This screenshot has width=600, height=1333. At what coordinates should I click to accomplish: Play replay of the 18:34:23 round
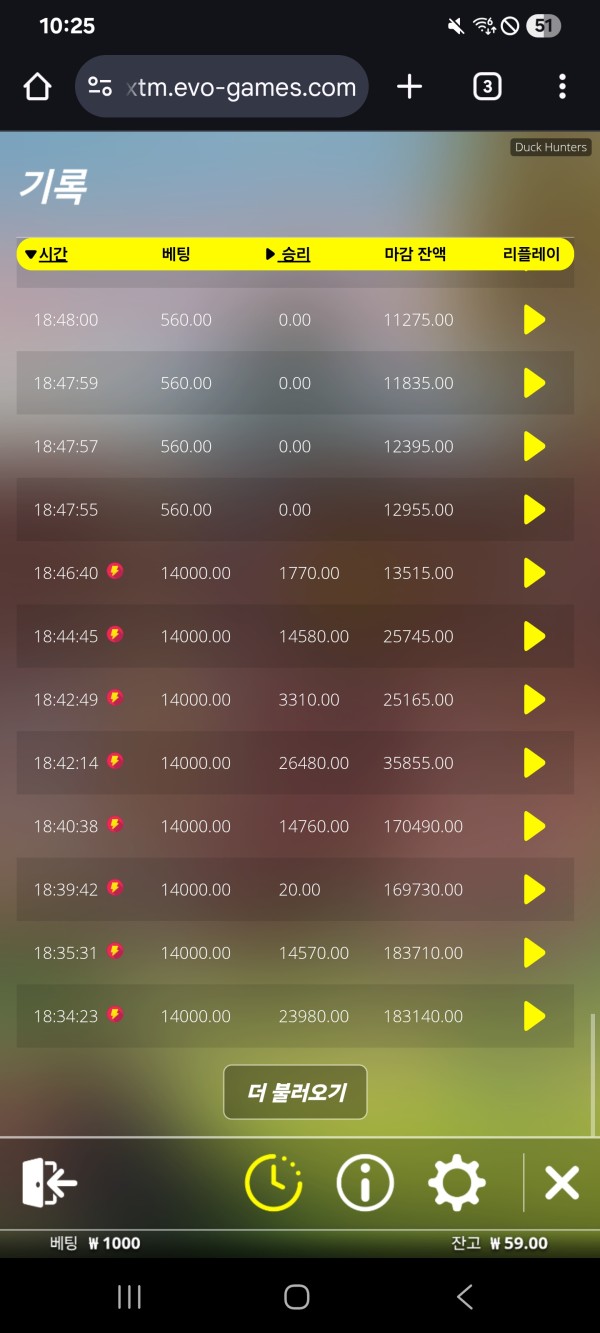pyautogui.click(x=534, y=1016)
